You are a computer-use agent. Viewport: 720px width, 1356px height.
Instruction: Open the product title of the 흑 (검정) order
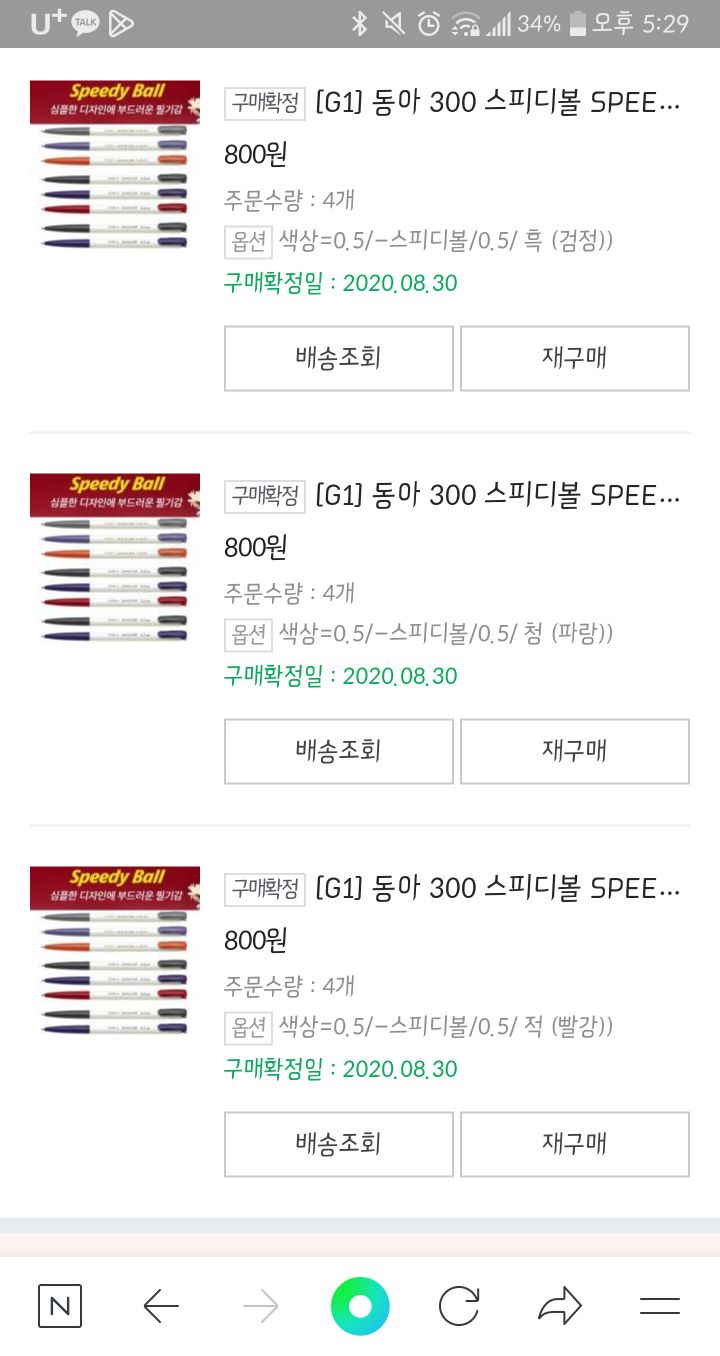pos(497,103)
